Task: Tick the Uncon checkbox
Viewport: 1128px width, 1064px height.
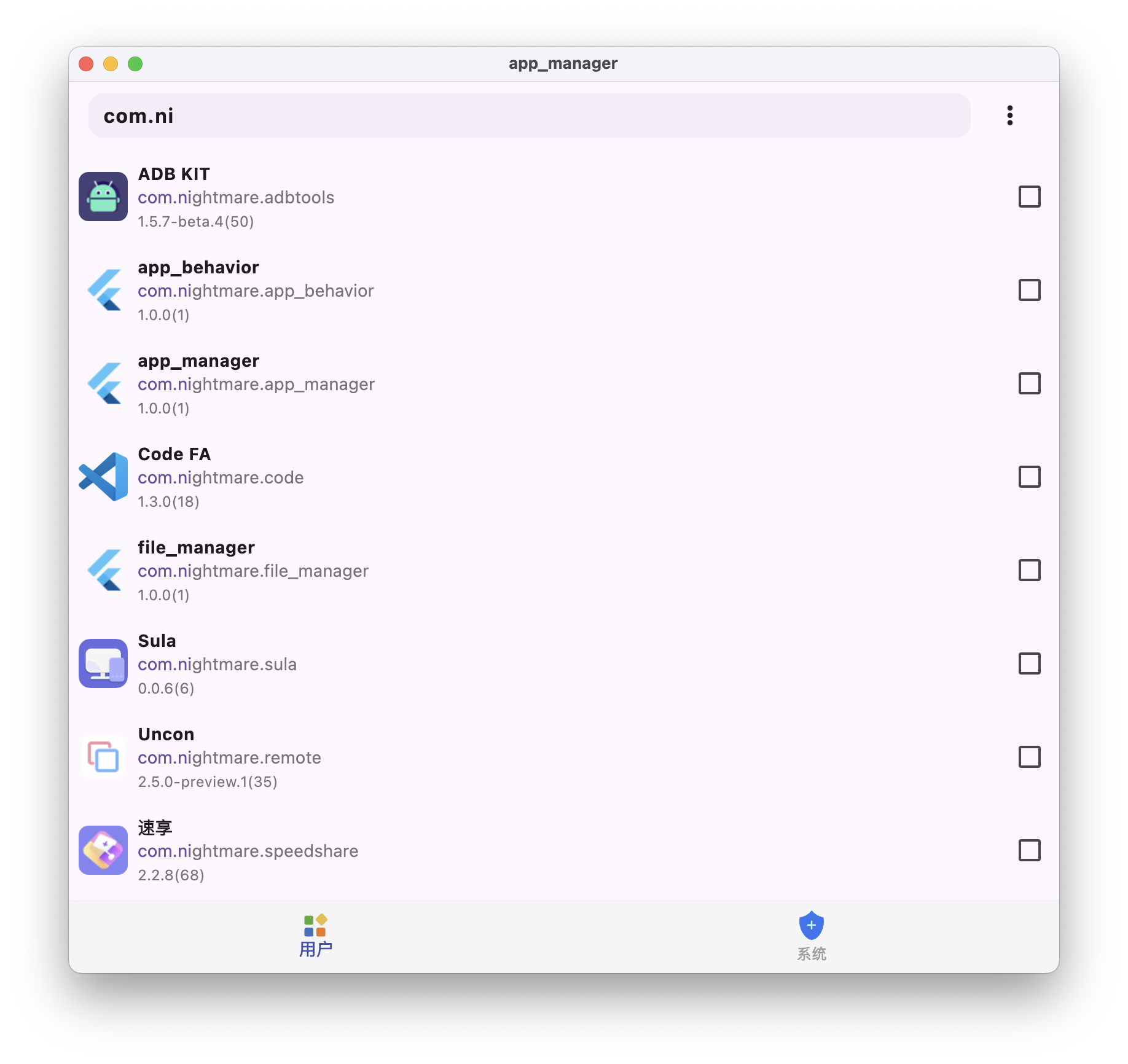Action: point(1029,757)
